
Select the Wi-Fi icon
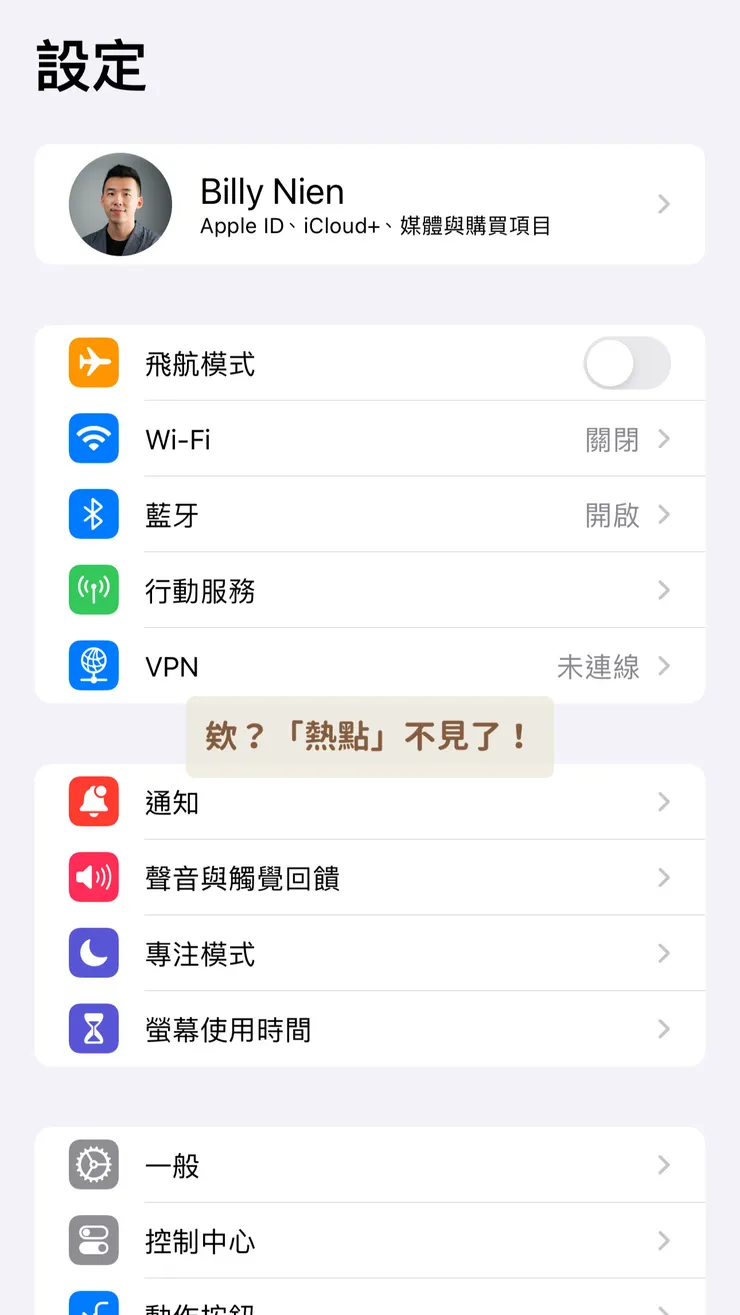pos(93,439)
